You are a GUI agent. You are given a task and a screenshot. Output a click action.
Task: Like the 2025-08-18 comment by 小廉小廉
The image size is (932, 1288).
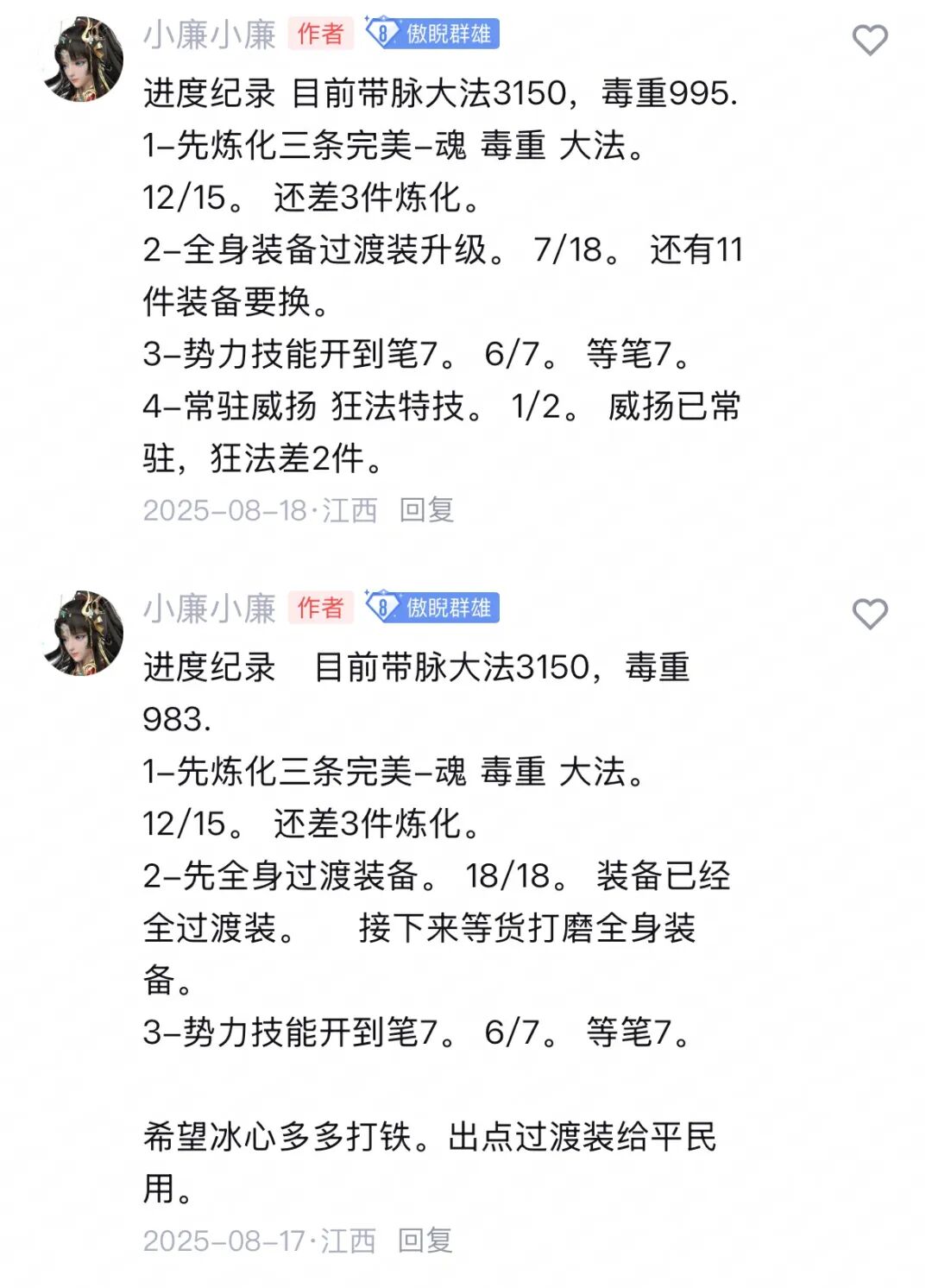click(869, 40)
